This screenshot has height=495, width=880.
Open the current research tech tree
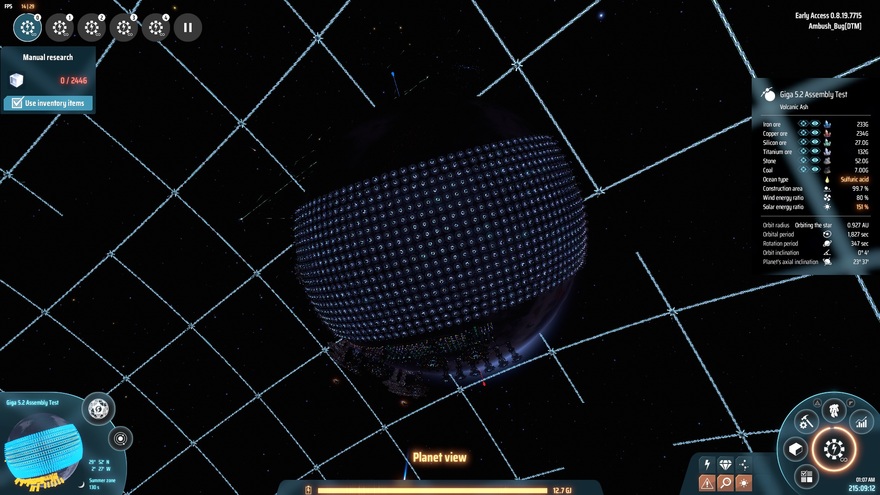coord(833,449)
